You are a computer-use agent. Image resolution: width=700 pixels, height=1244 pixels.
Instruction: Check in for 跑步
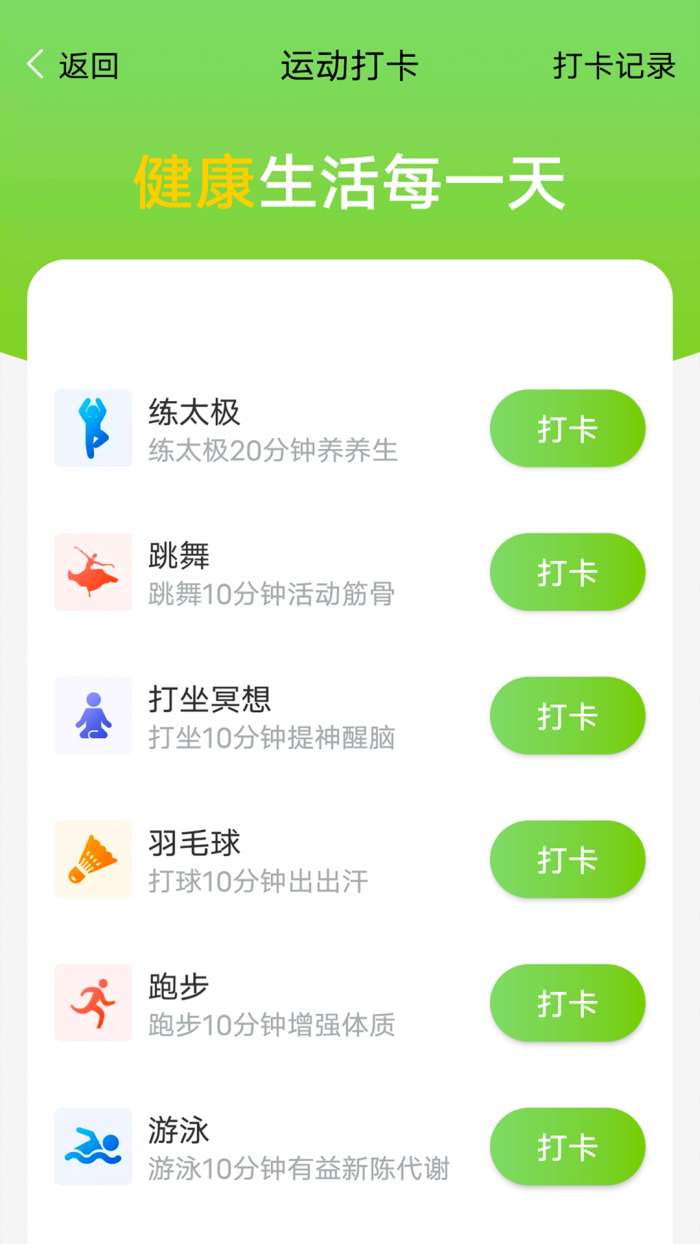pyautogui.click(x=567, y=1003)
